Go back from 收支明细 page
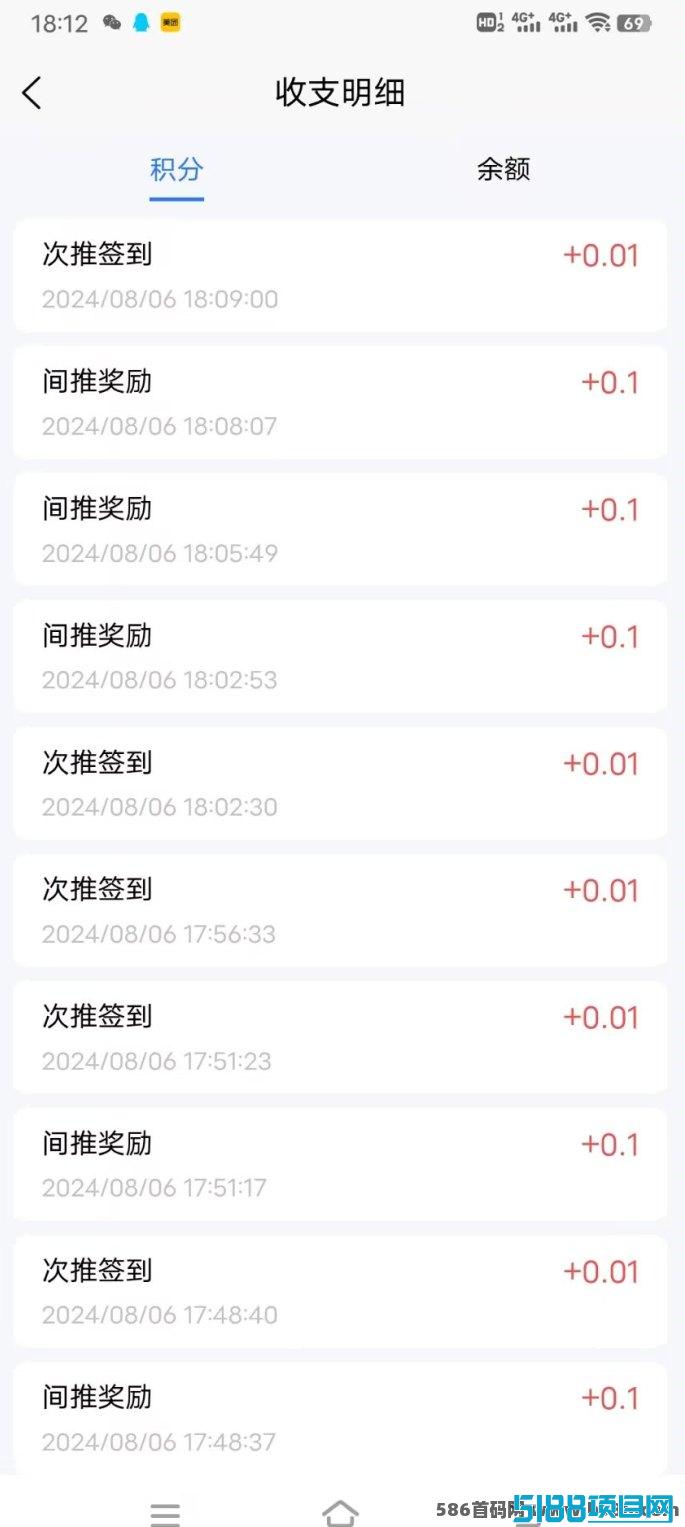 click(x=32, y=93)
